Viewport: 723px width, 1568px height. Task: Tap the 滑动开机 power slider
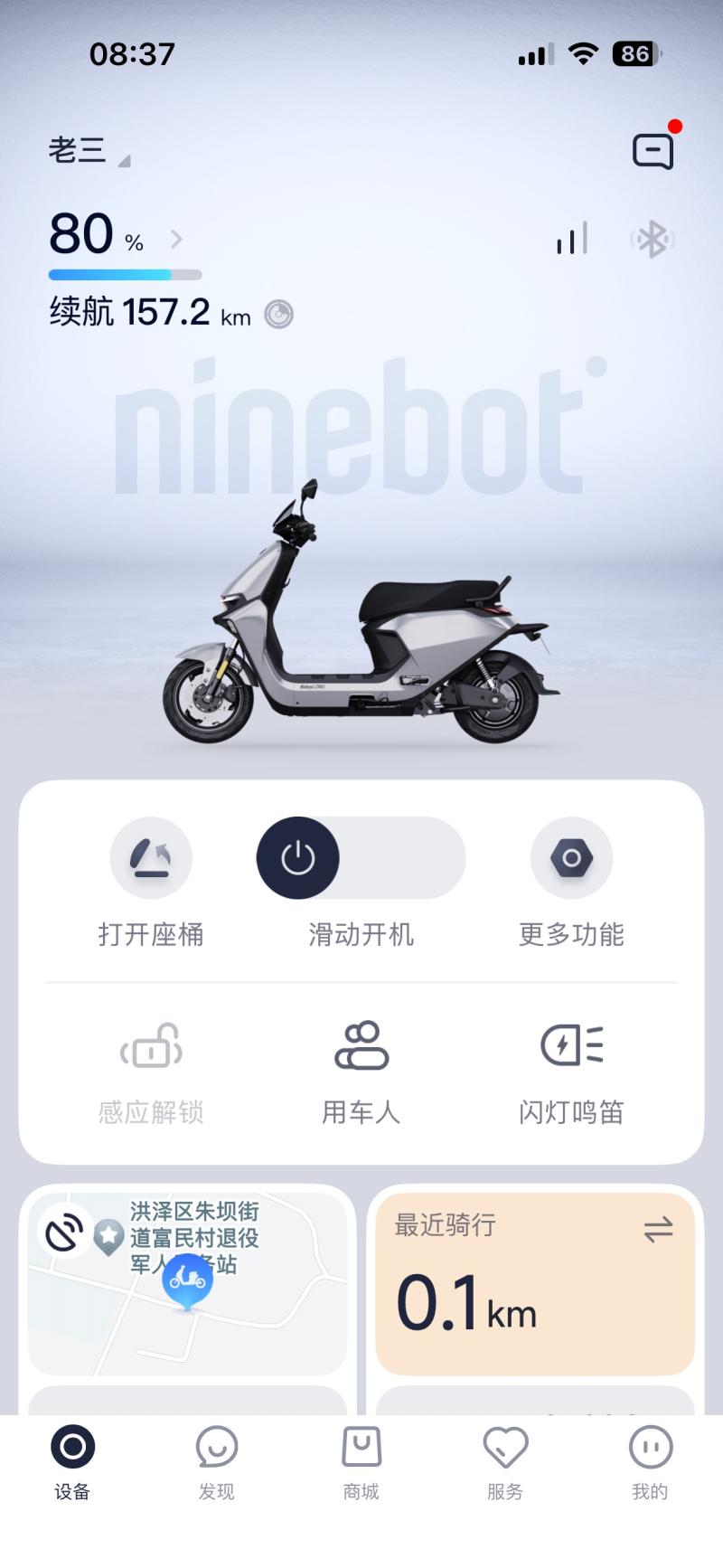click(298, 858)
